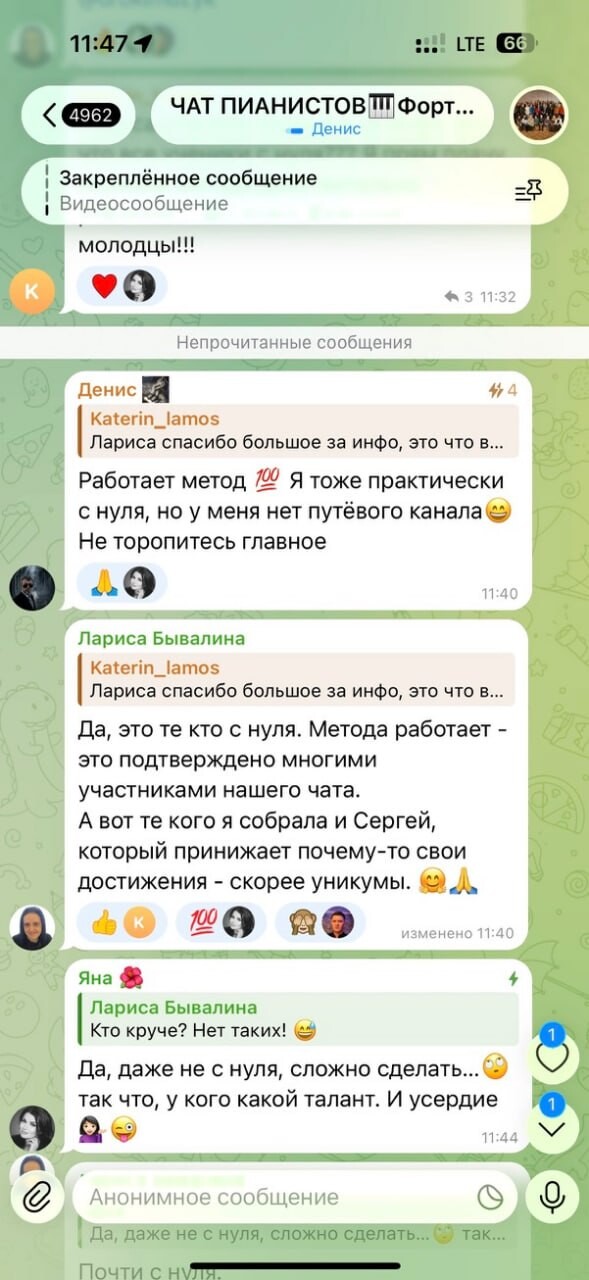Viewport: 589px width, 1280px height.
Task: Tap the 100 reaction on Лариса's message
Action: 221,921
